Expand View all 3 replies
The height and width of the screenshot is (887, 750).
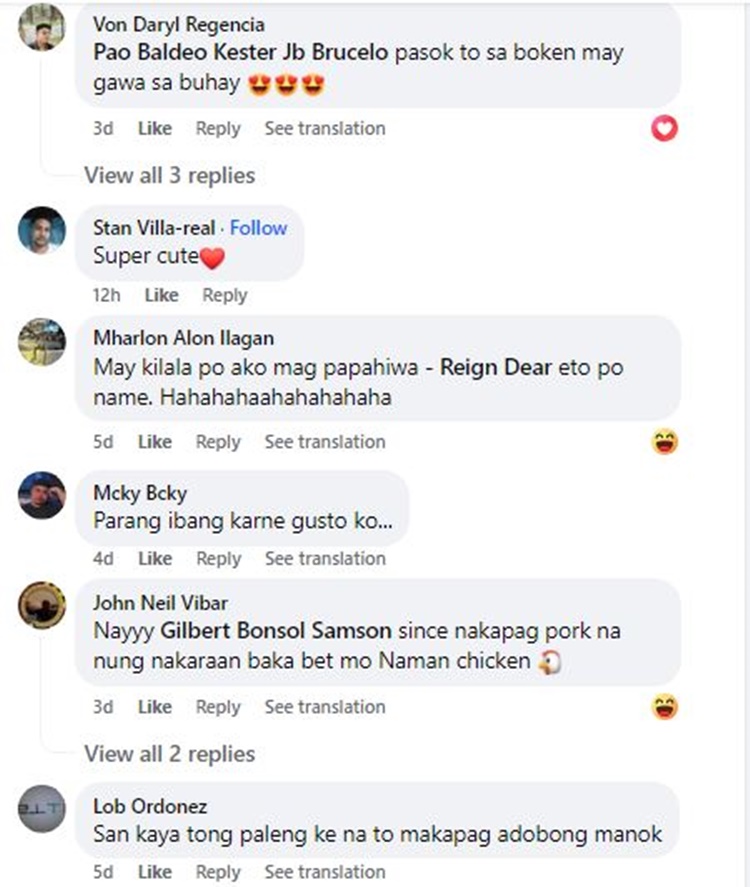click(169, 176)
